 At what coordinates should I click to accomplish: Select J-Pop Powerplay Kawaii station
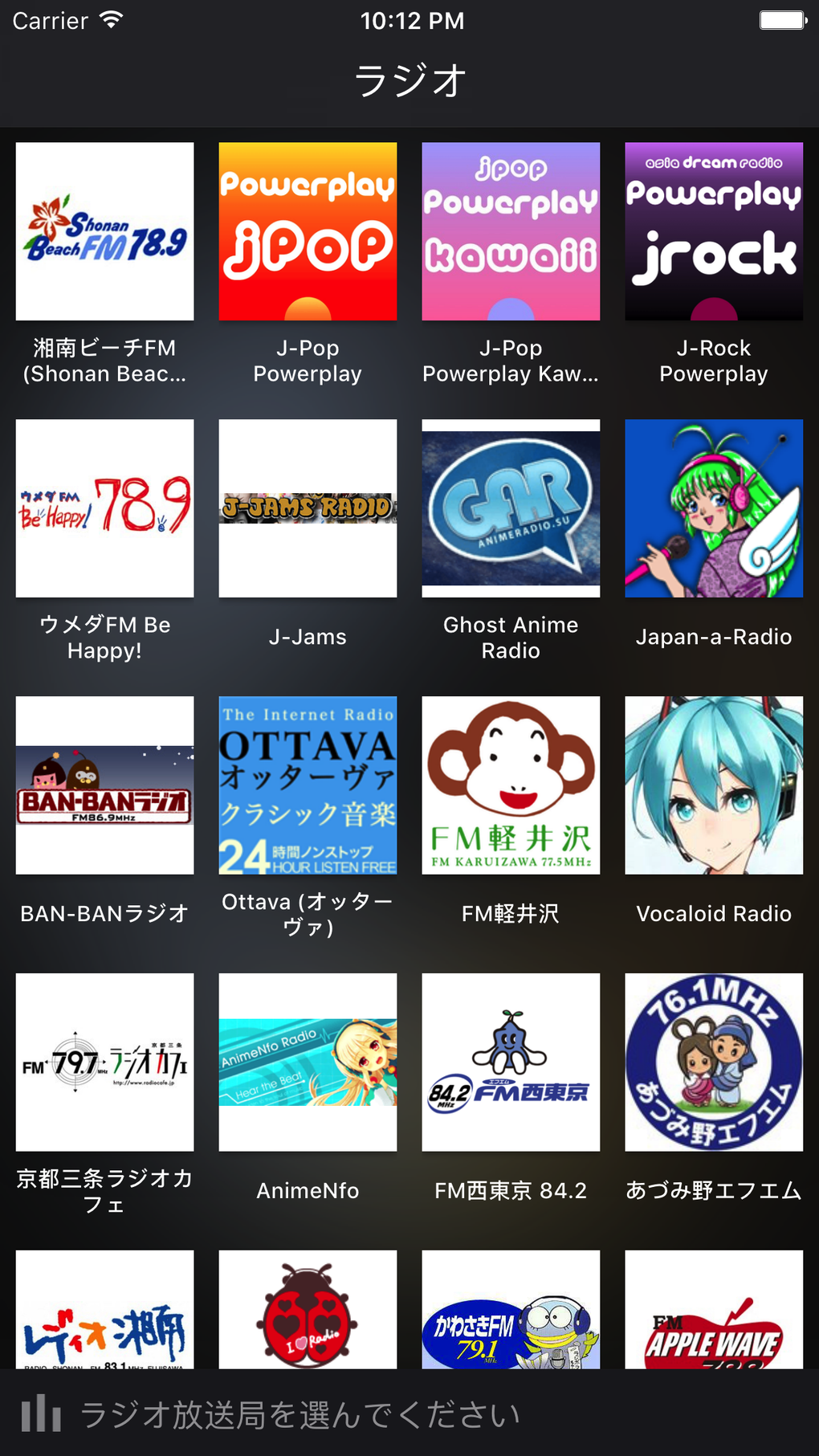pyautogui.click(x=511, y=231)
